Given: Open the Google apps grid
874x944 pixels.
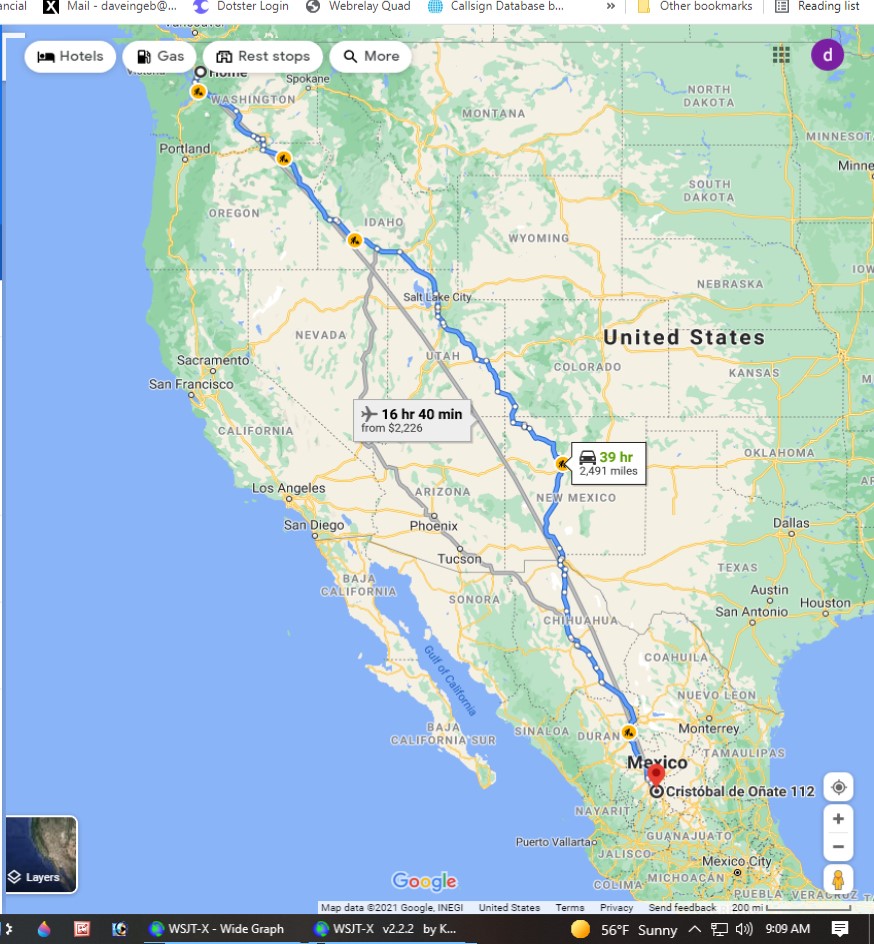Looking at the screenshot, I should [x=781, y=55].
